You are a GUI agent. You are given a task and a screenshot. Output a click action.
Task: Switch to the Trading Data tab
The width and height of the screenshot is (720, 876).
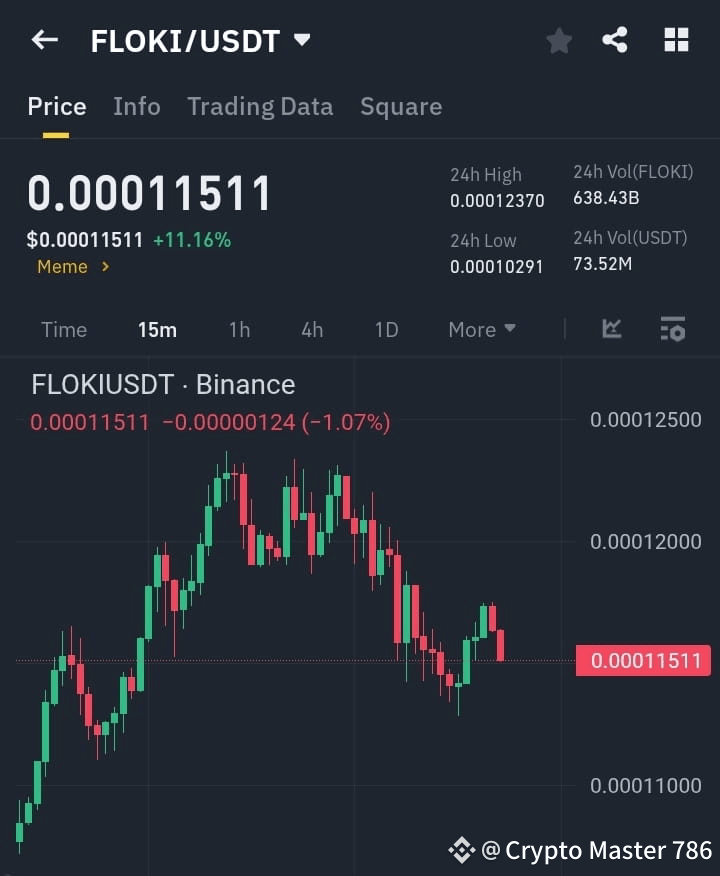click(260, 106)
